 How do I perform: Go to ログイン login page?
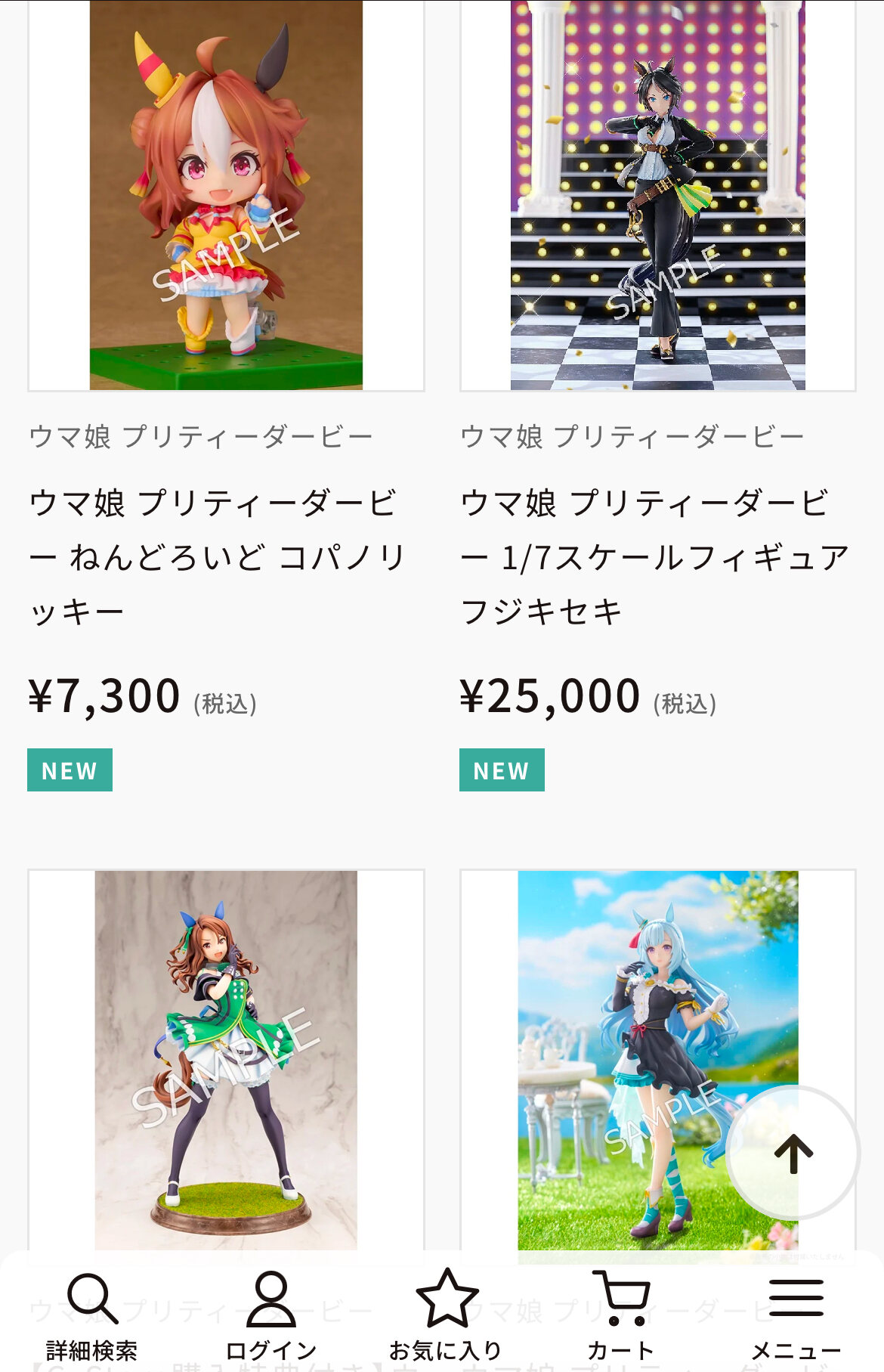270,1316
